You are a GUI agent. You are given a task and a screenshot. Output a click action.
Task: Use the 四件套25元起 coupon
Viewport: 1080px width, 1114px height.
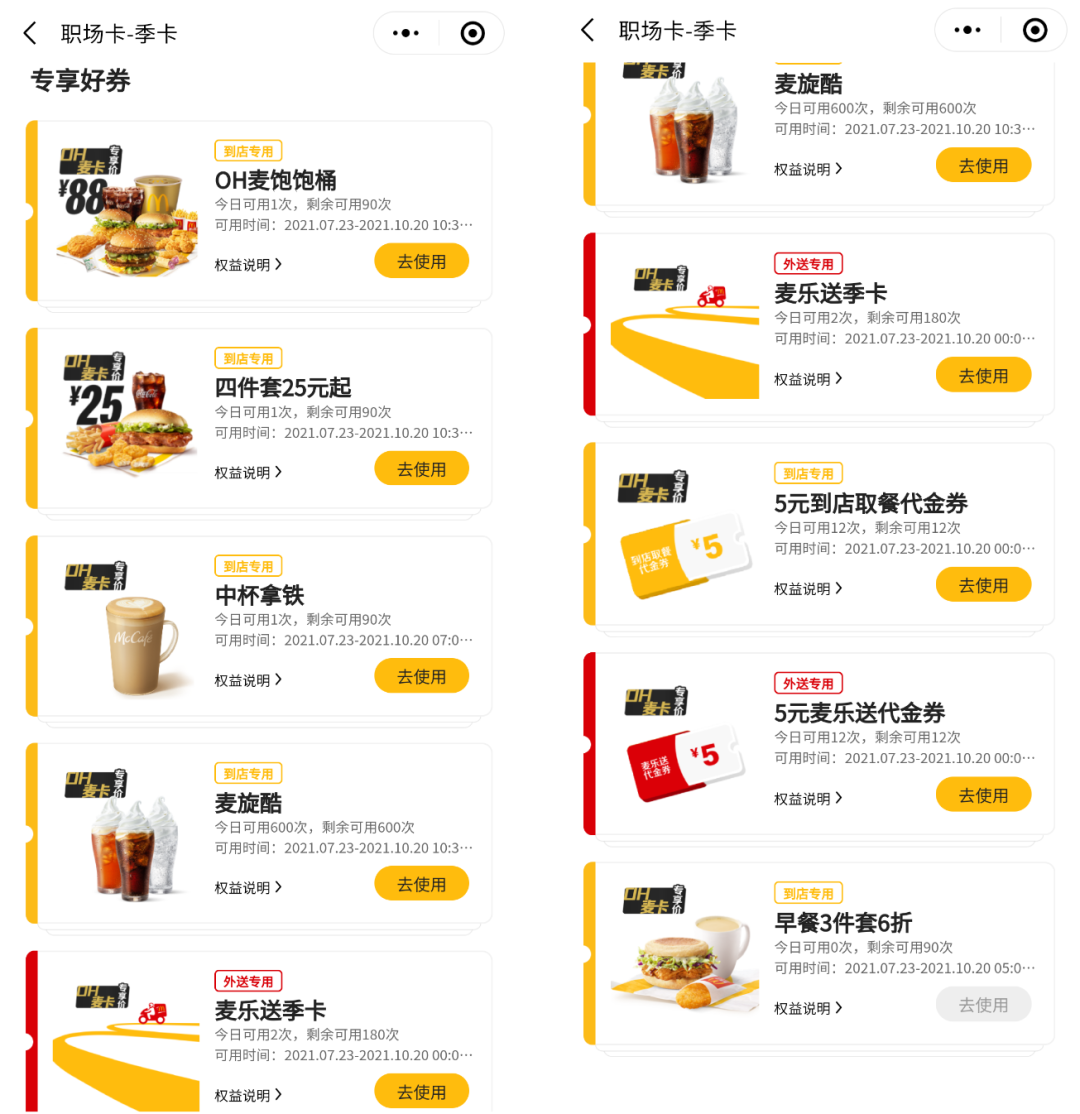point(421,468)
